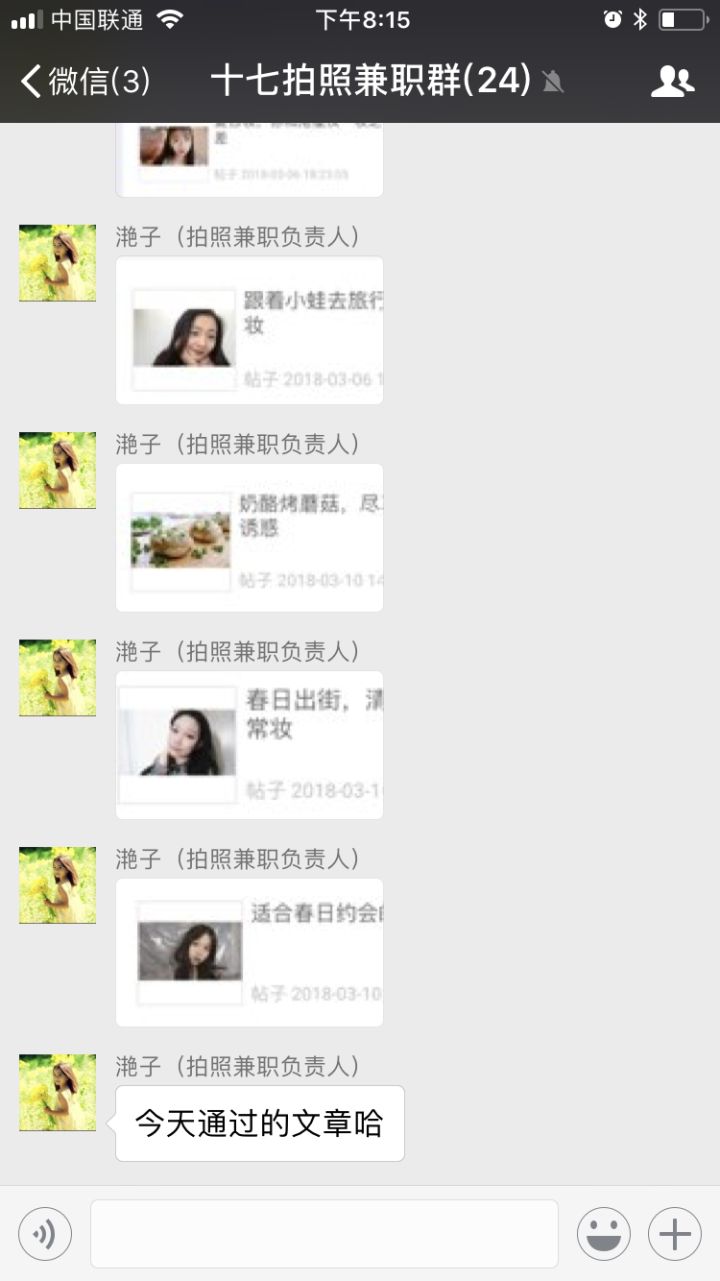
Task: Open the 春日出街 makeup article
Action: click(x=249, y=743)
